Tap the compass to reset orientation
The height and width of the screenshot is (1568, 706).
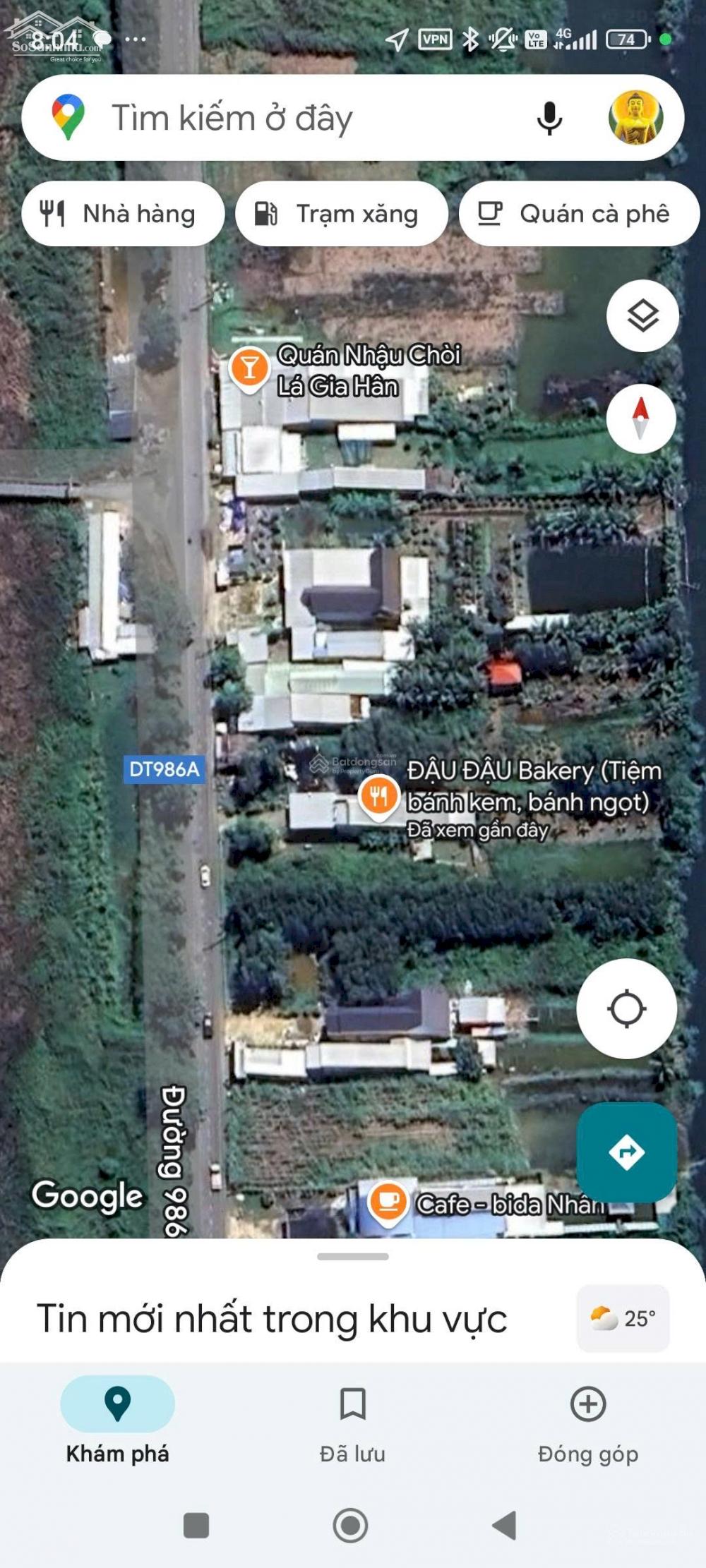click(640, 418)
